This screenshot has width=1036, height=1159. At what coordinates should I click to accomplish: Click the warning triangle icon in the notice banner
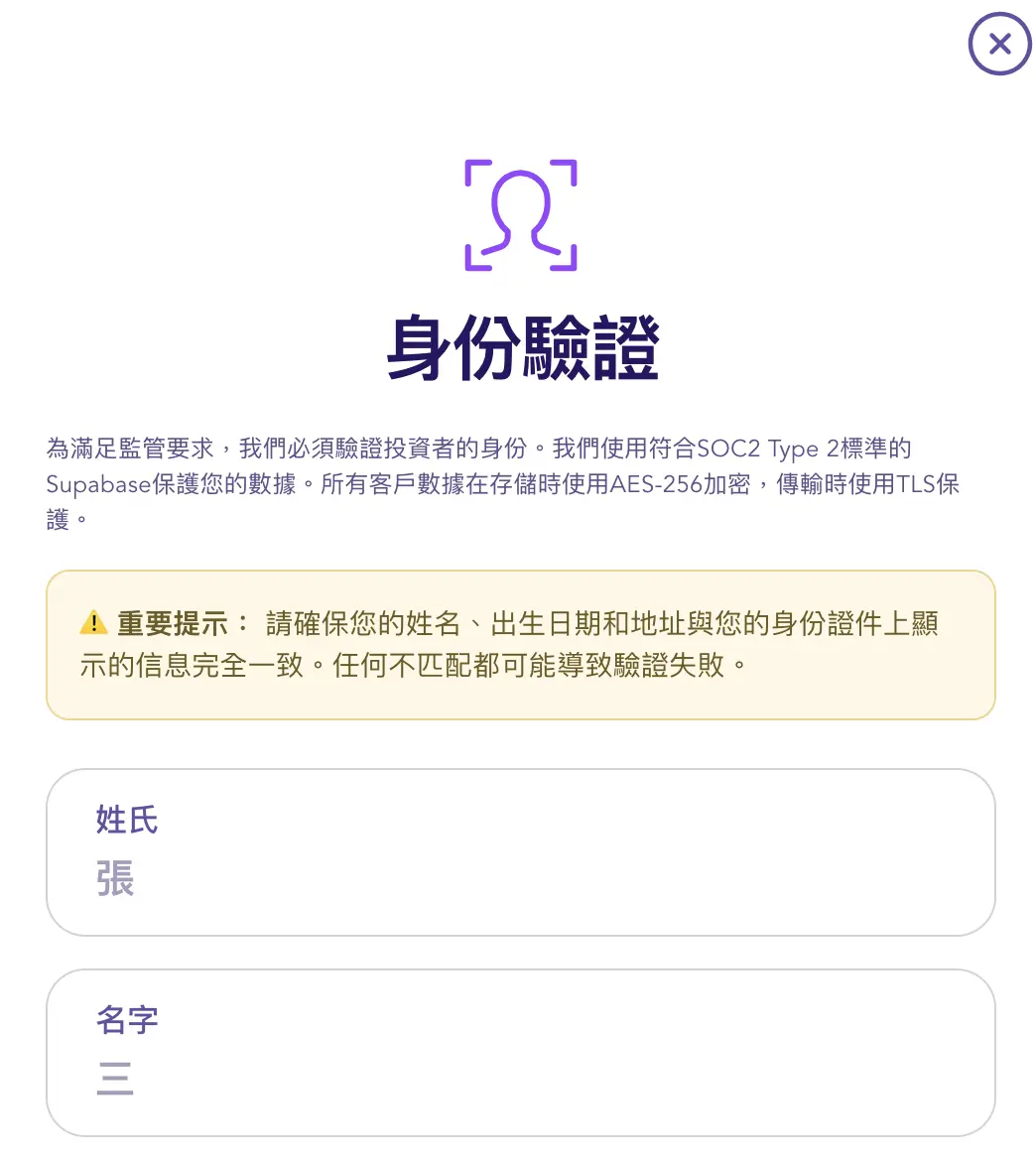click(x=94, y=622)
